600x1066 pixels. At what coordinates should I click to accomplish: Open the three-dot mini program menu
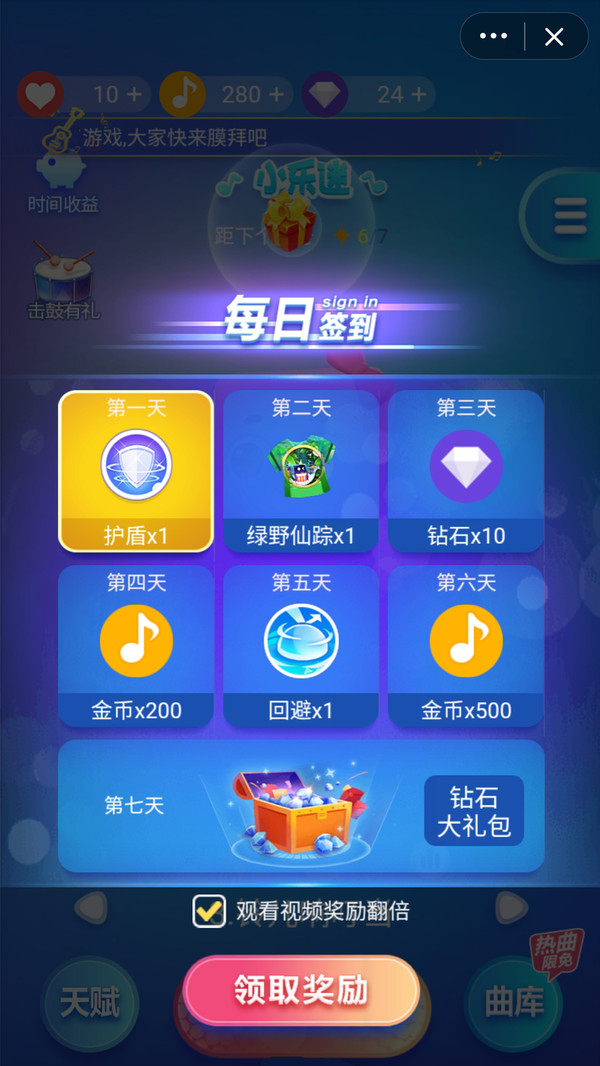coord(493,37)
